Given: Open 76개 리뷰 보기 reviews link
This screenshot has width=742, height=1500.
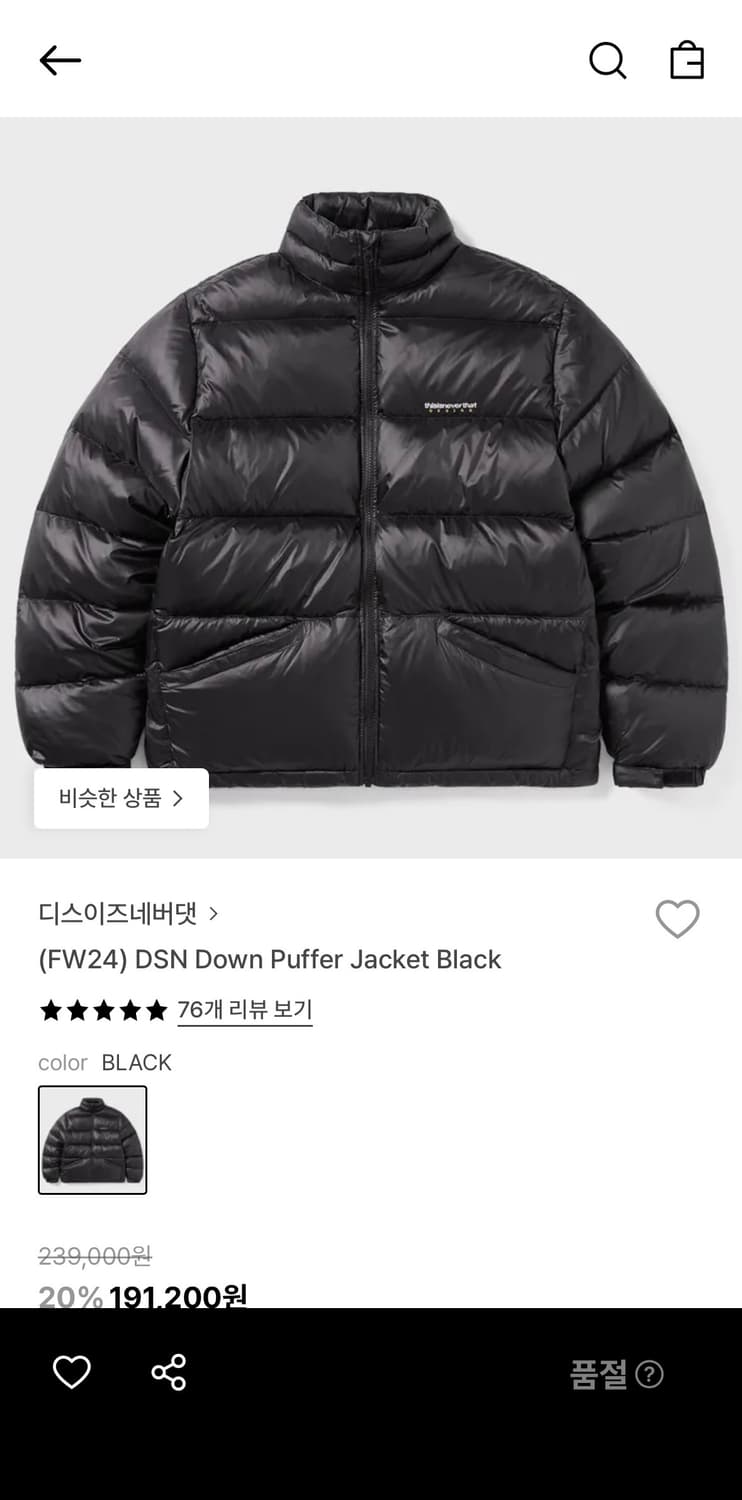Looking at the screenshot, I should click(x=245, y=1010).
